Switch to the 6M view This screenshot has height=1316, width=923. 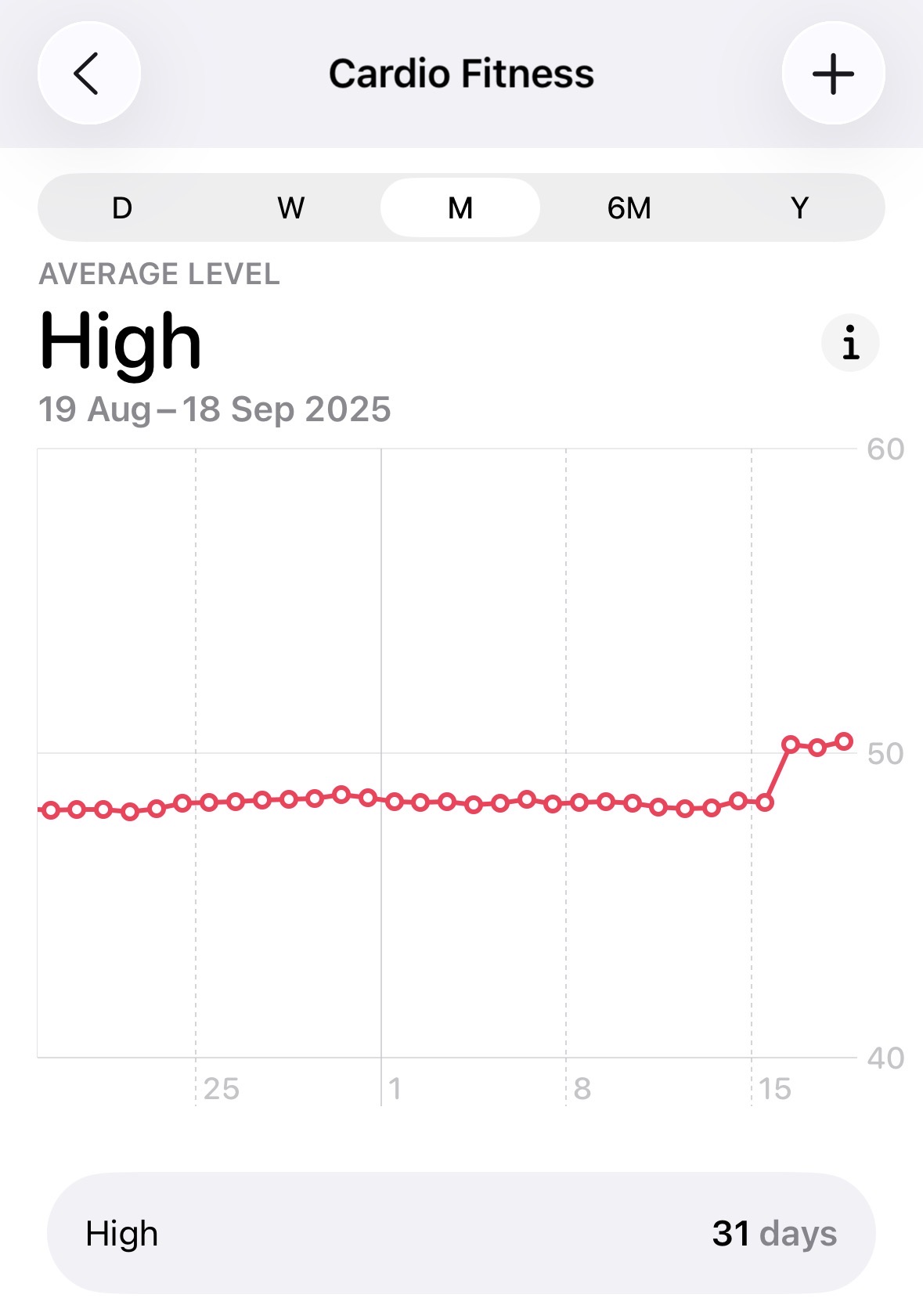[x=629, y=208]
